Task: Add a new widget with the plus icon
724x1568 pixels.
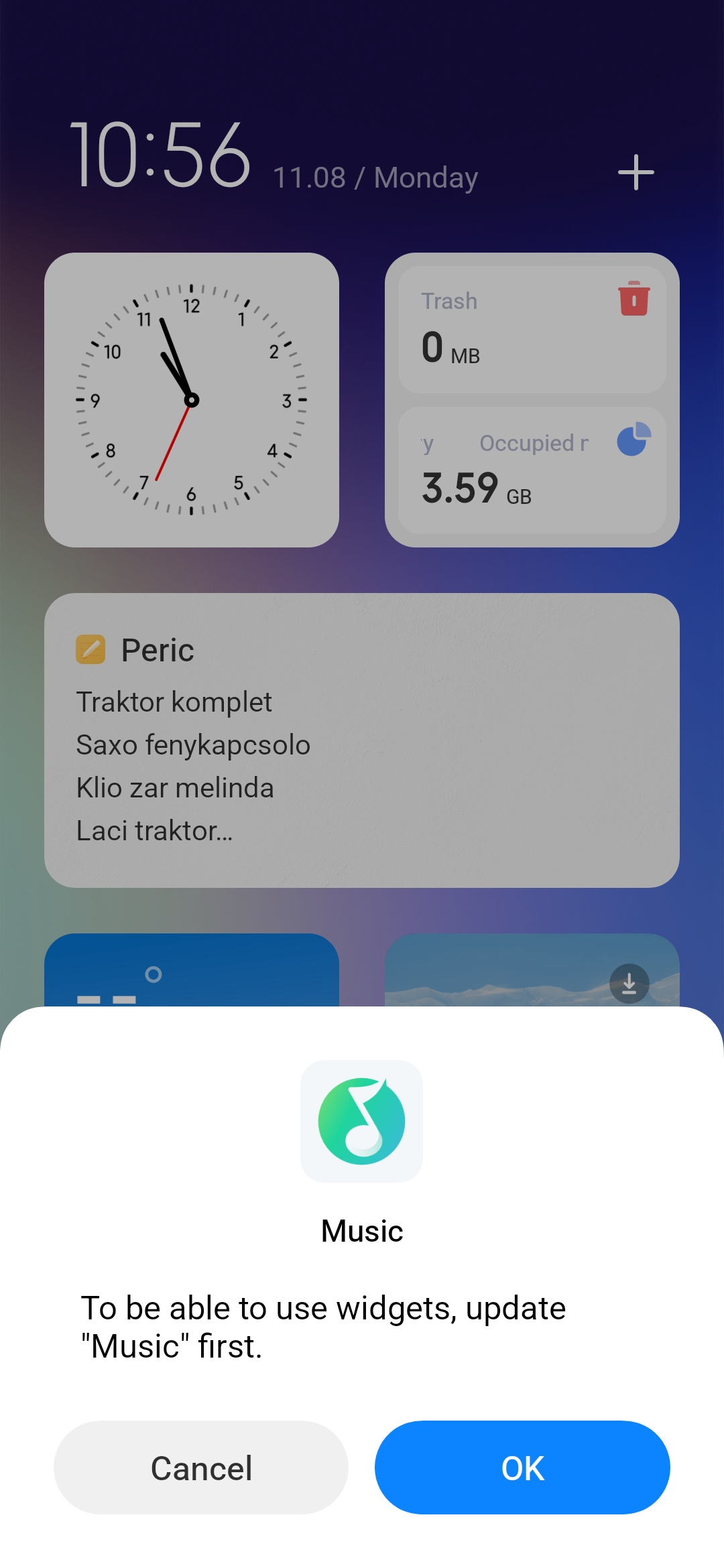Action: (x=636, y=172)
